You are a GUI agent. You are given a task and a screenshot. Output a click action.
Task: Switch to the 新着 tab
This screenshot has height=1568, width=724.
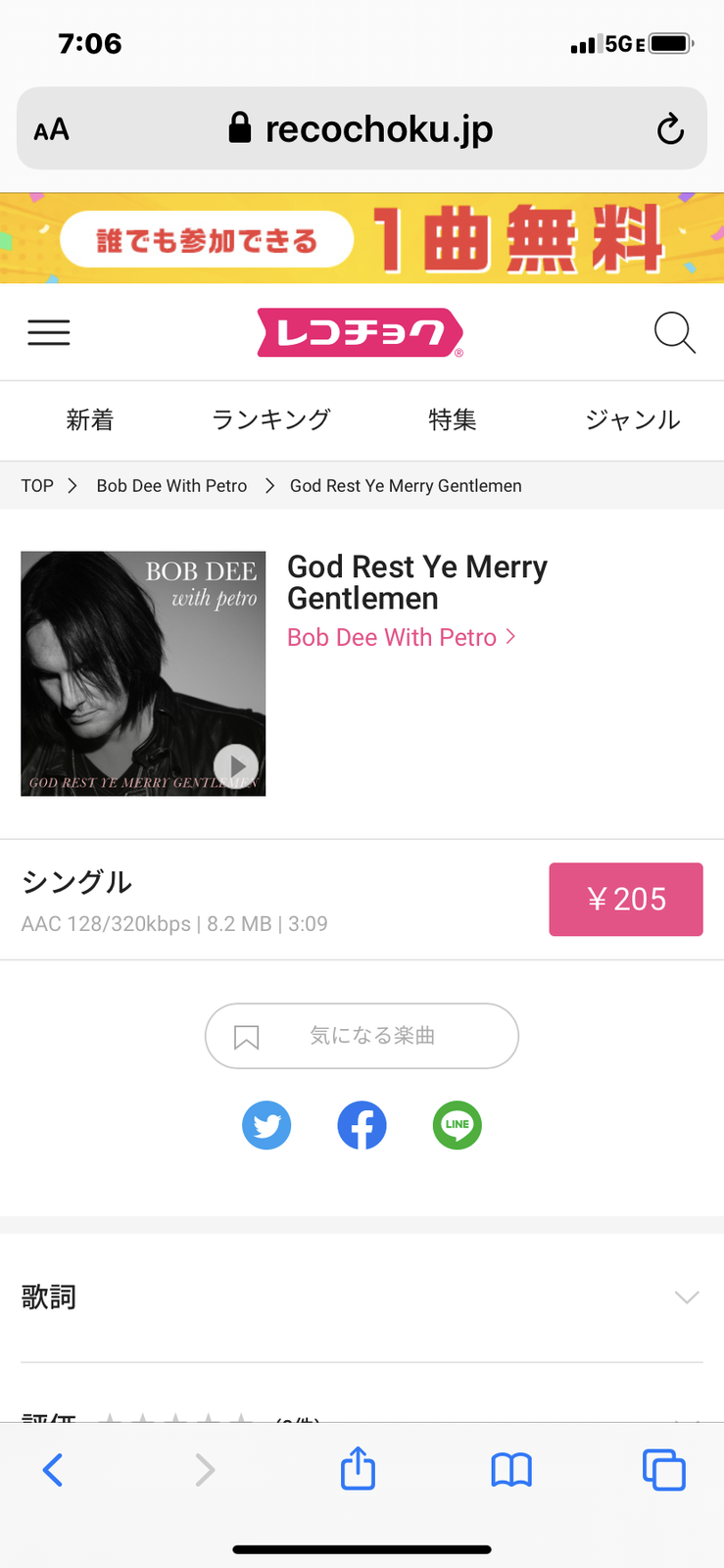tap(90, 420)
